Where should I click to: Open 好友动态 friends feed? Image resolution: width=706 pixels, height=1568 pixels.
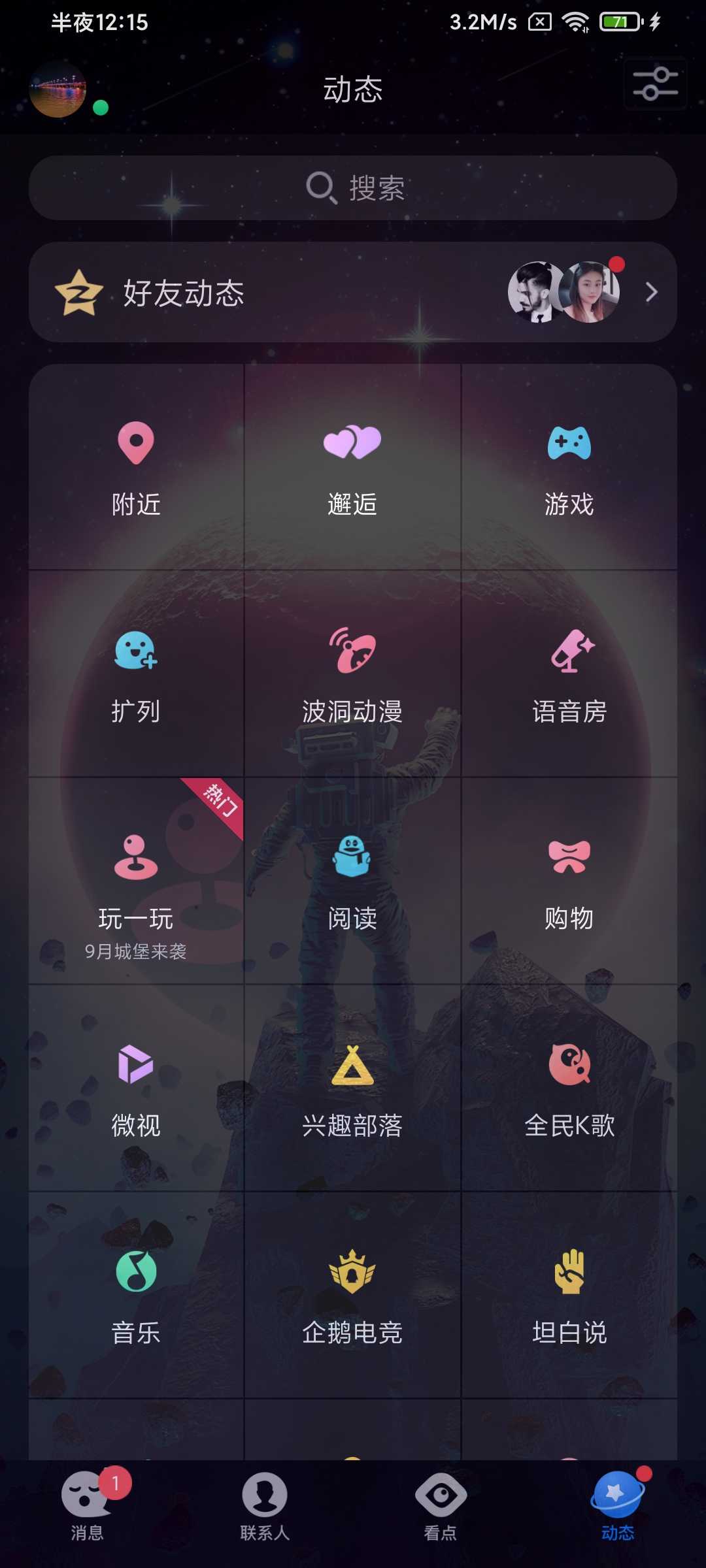coord(353,292)
